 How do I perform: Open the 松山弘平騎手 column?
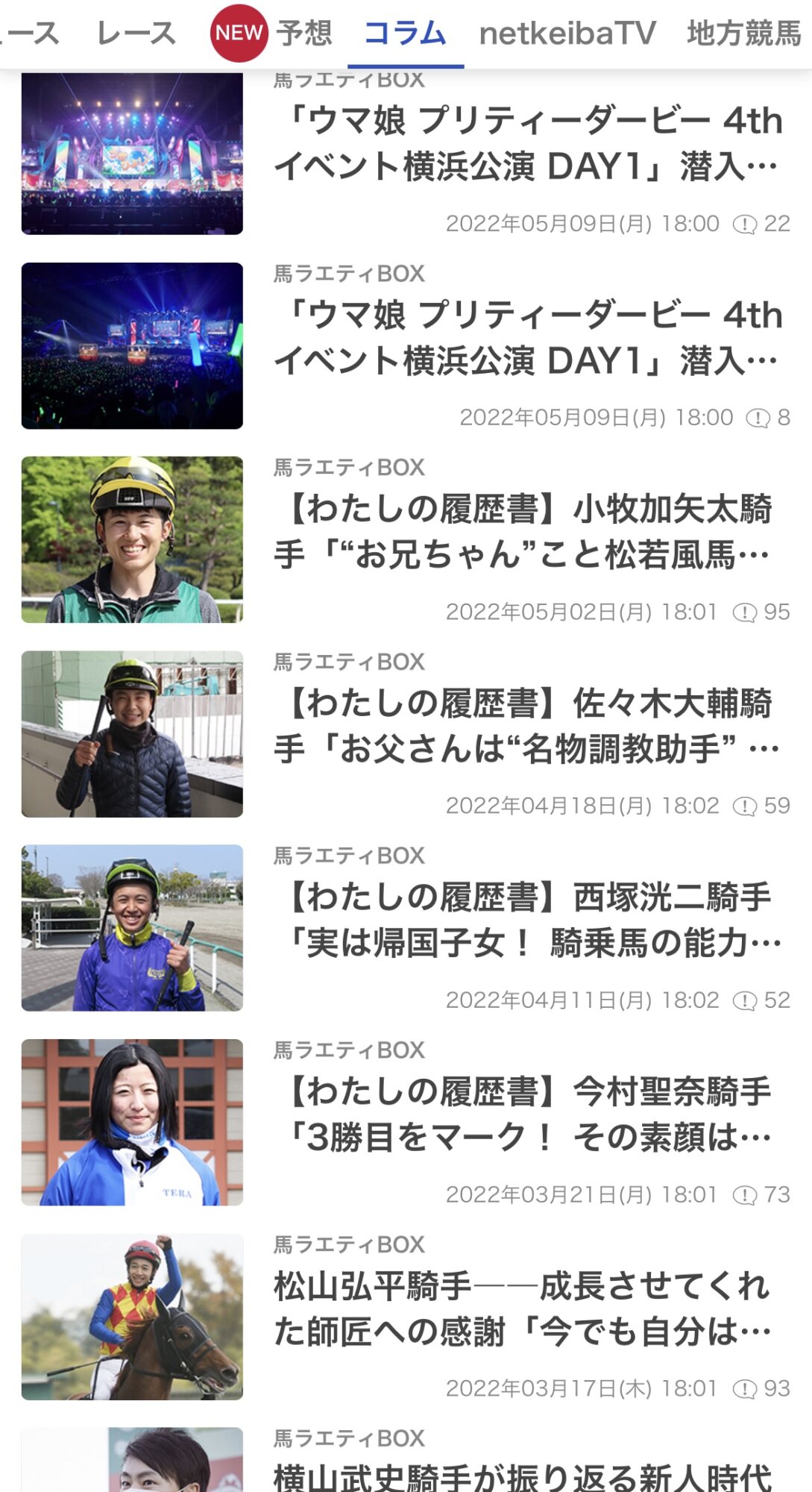tap(406, 1316)
